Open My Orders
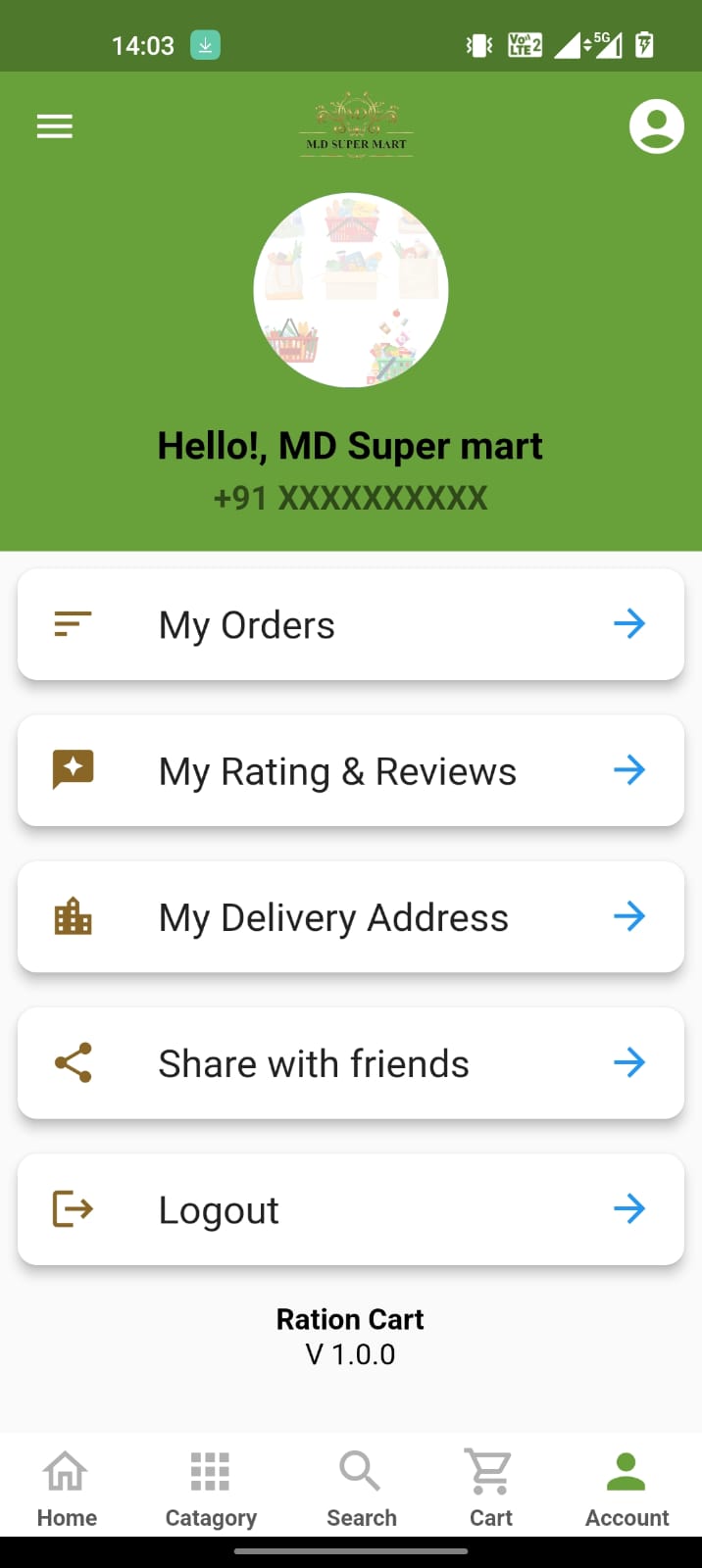This screenshot has width=702, height=1568. pyautogui.click(x=351, y=624)
